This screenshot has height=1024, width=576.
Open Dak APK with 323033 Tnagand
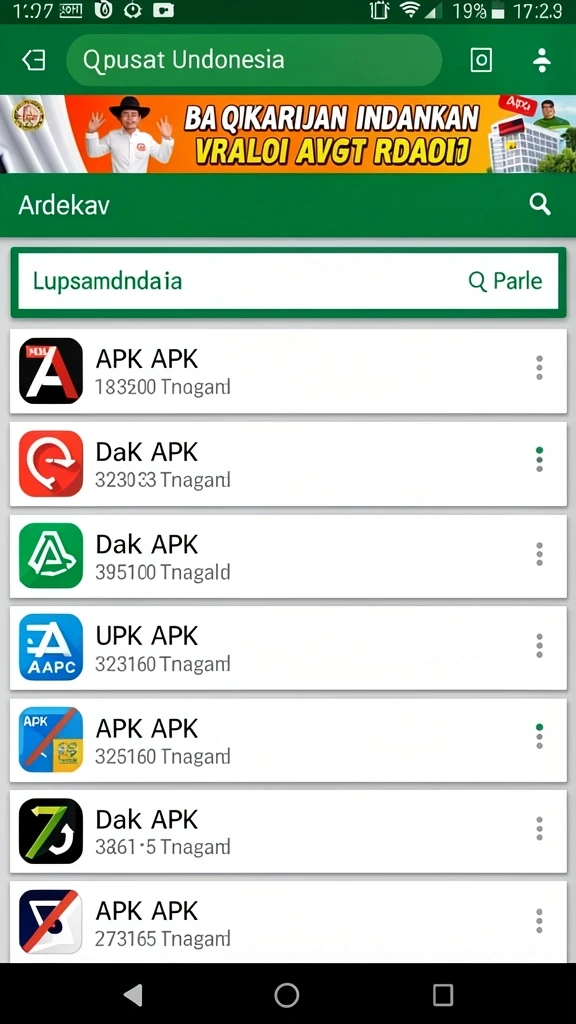(288, 464)
